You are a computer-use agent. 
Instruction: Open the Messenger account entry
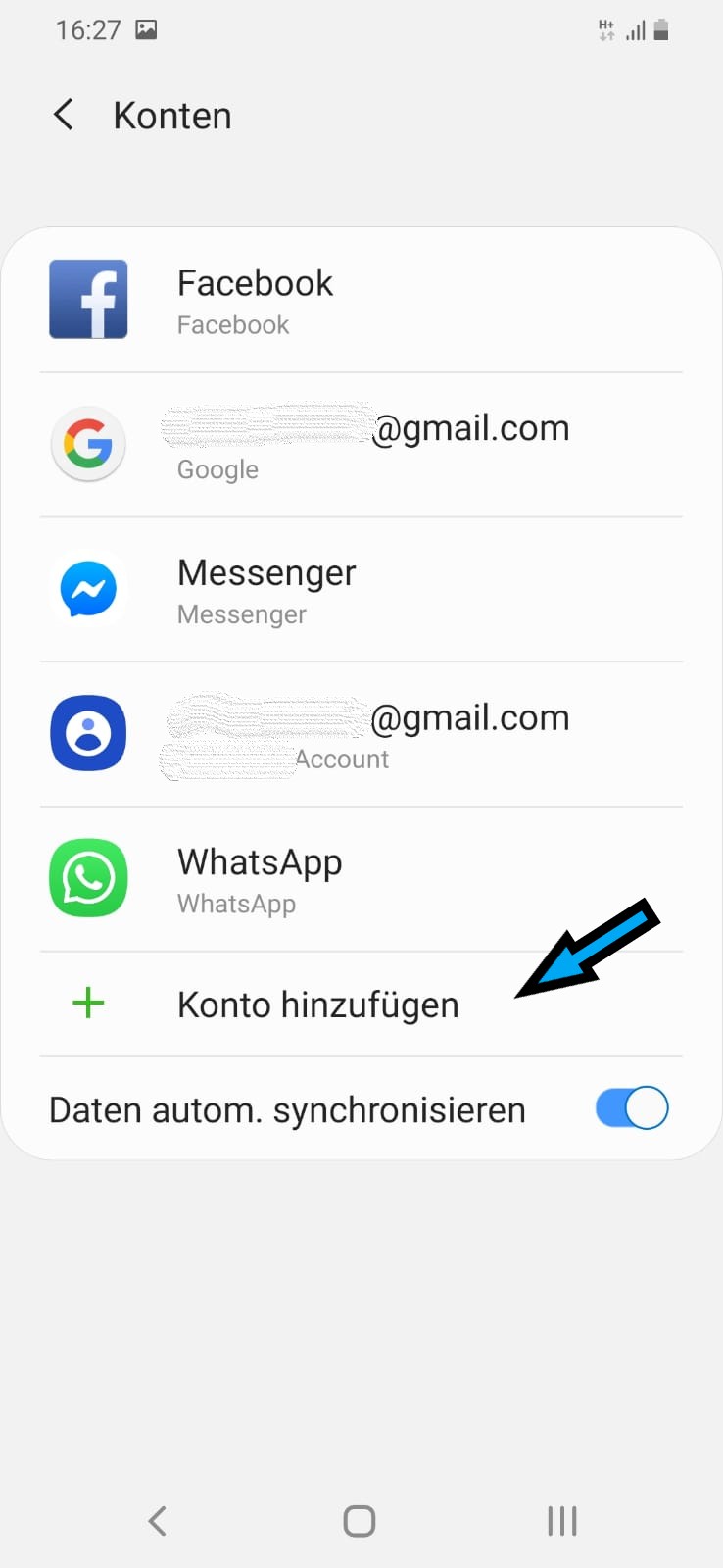click(x=361, y=590)
